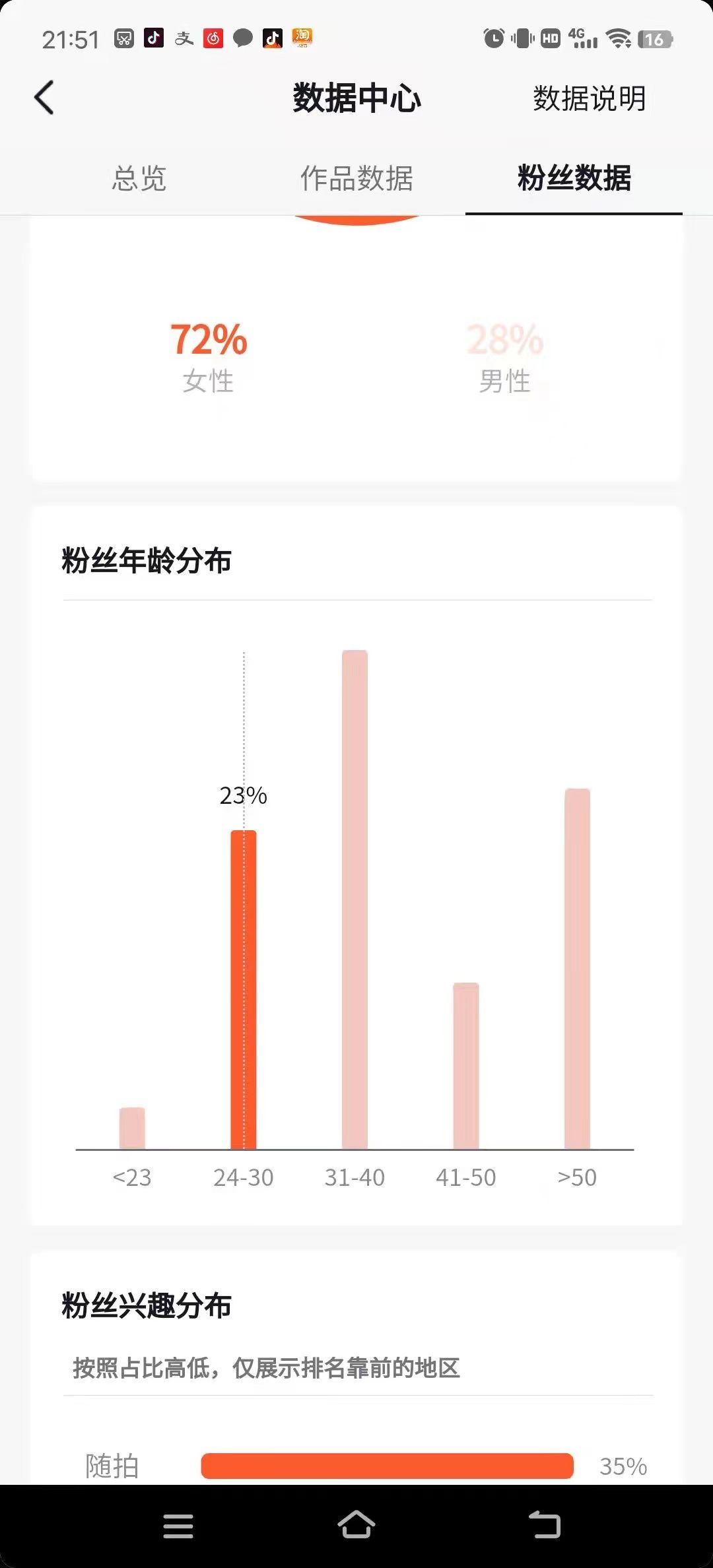Switch to the 总览 tab

139,178
